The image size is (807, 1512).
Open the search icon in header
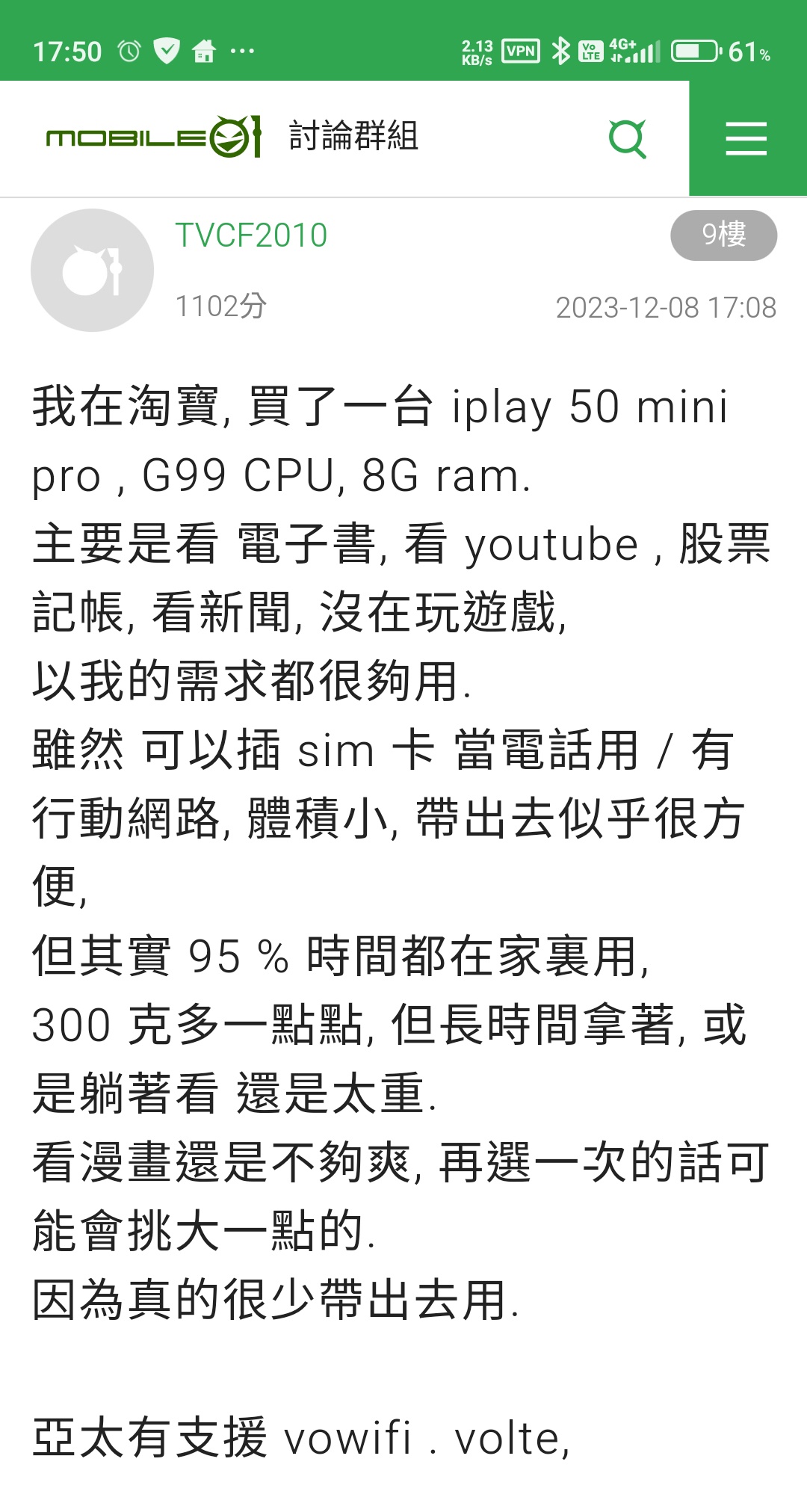point(627,139)
